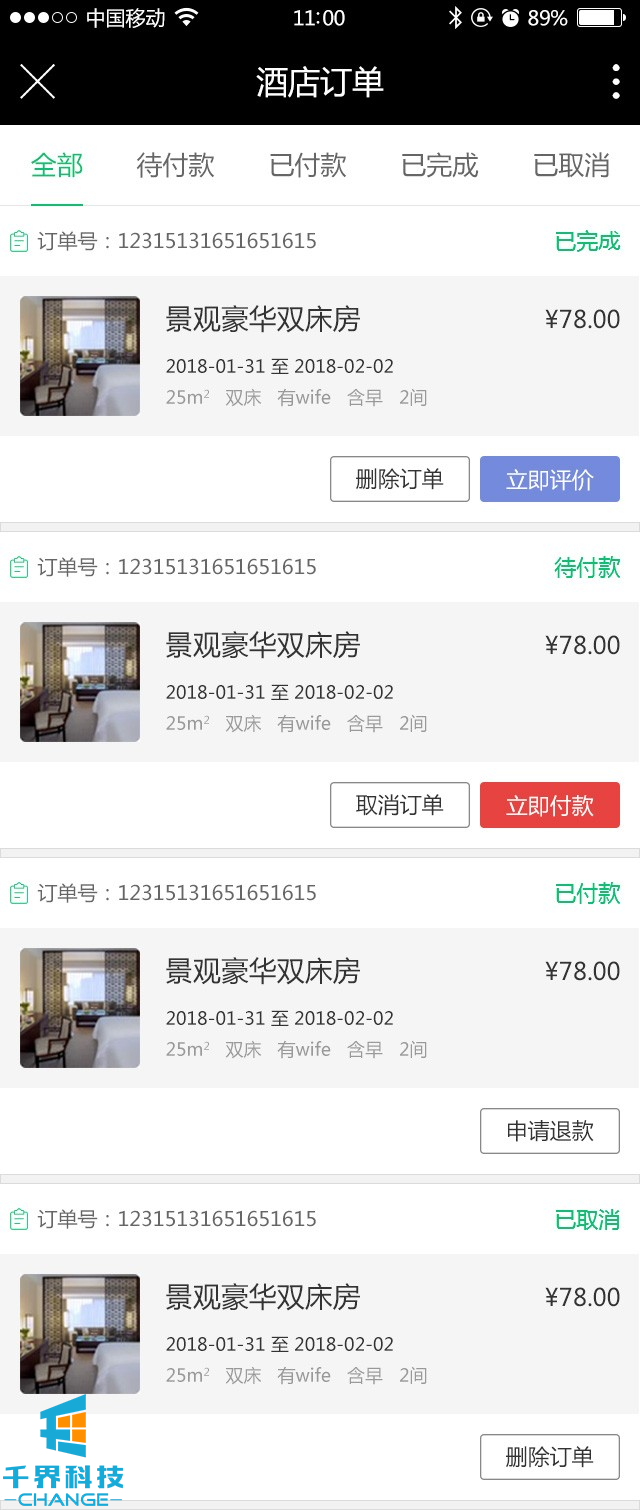Screen dimensions: 640x1510
Task: Close the hotel orders page
Action: pos(37,81)
